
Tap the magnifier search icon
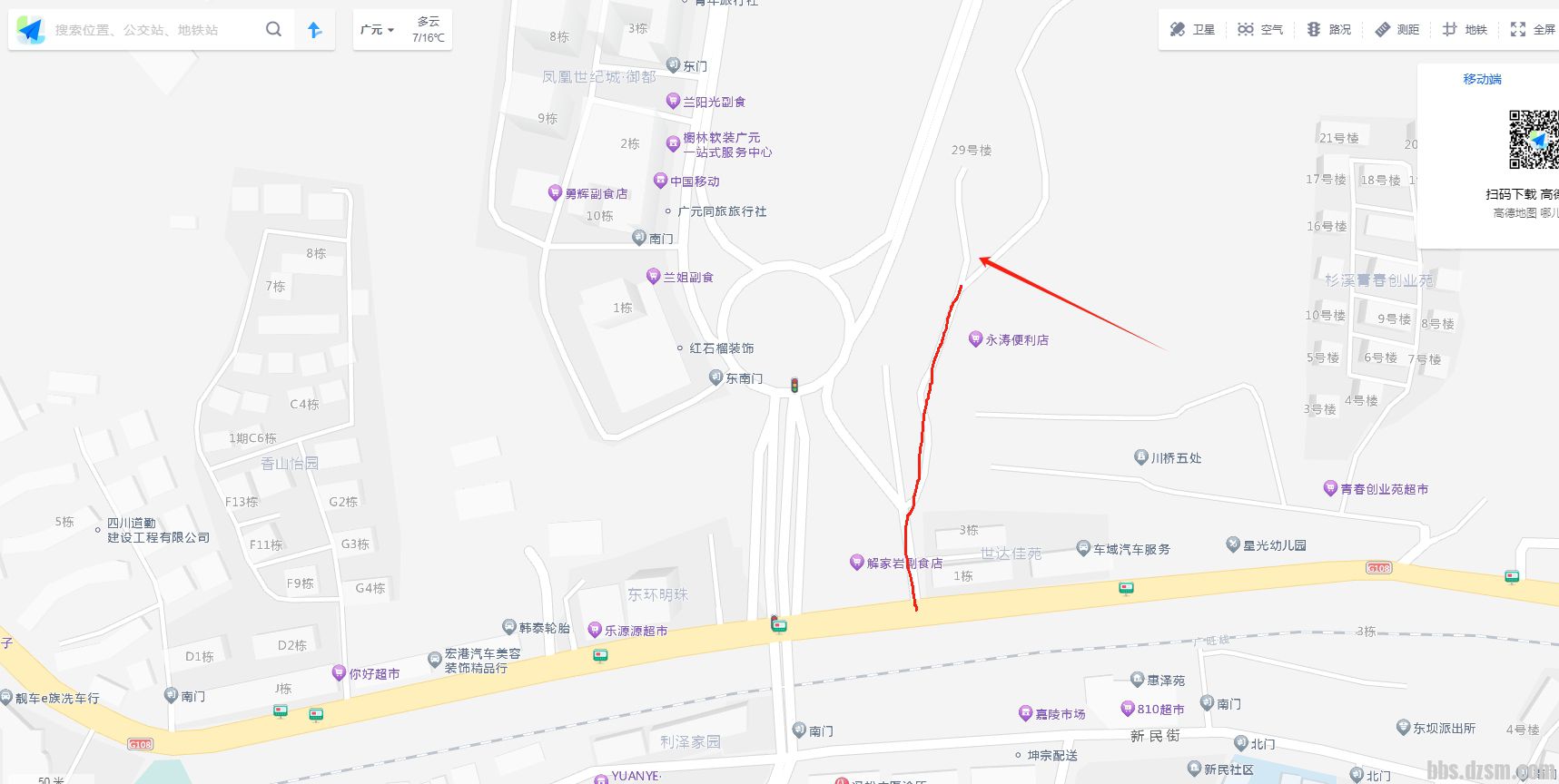tap(273, 30)
